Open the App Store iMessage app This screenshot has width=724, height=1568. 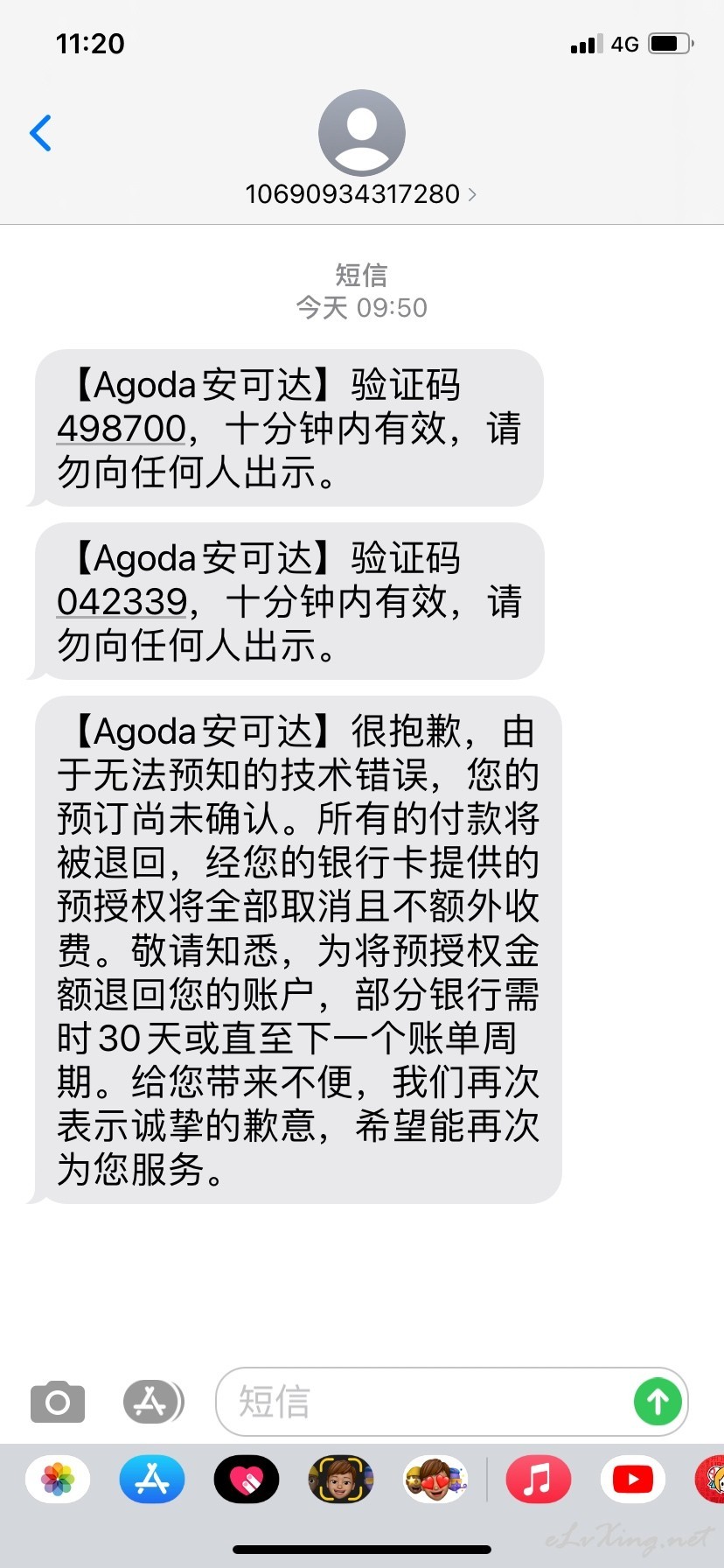pyautogui.click(x=152, y=1480)
